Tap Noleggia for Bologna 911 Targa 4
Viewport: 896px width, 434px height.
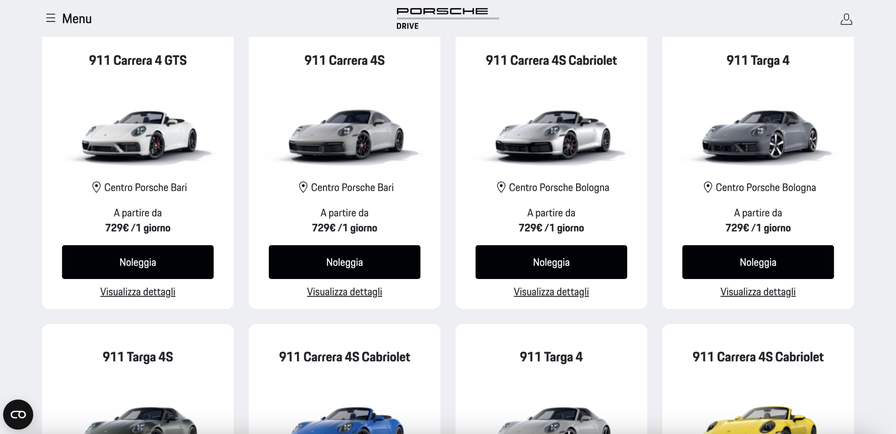[x=758, y=262]
